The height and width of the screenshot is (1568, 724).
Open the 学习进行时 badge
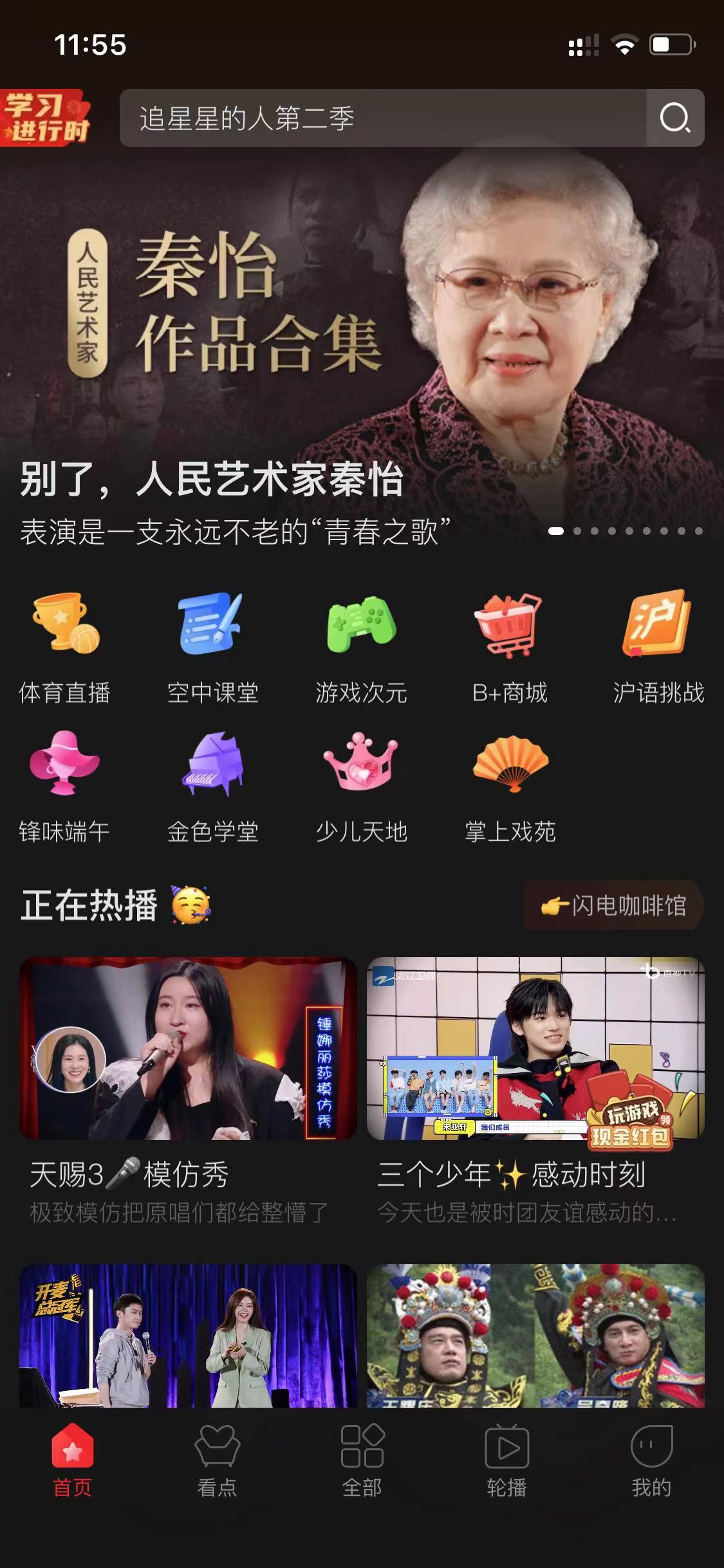pos(46,118)
